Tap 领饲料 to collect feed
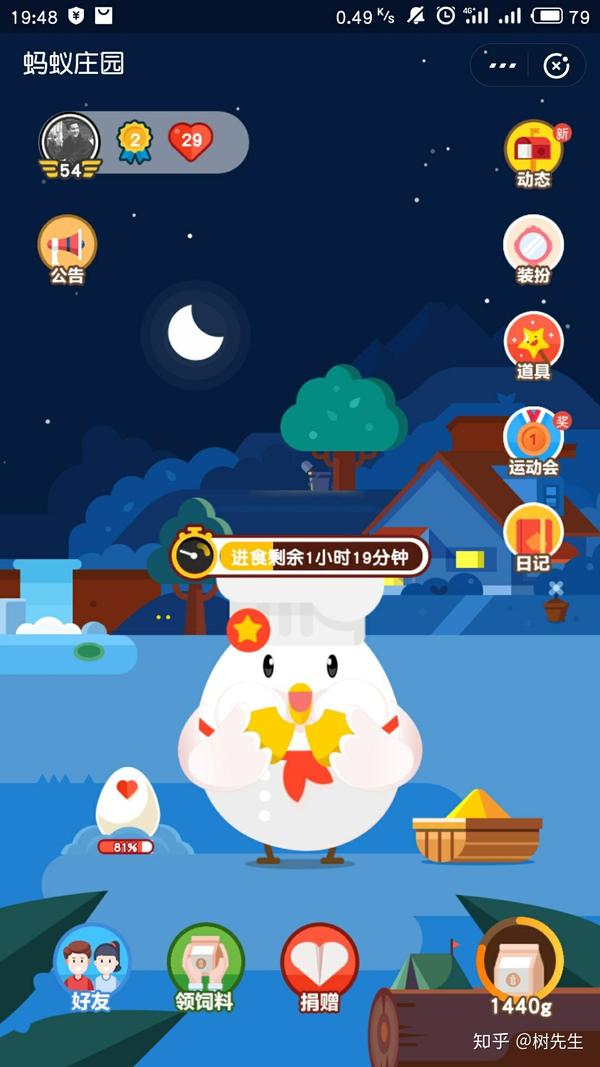The height and width of the screenshot is (1067, 600). coord(205,965)
